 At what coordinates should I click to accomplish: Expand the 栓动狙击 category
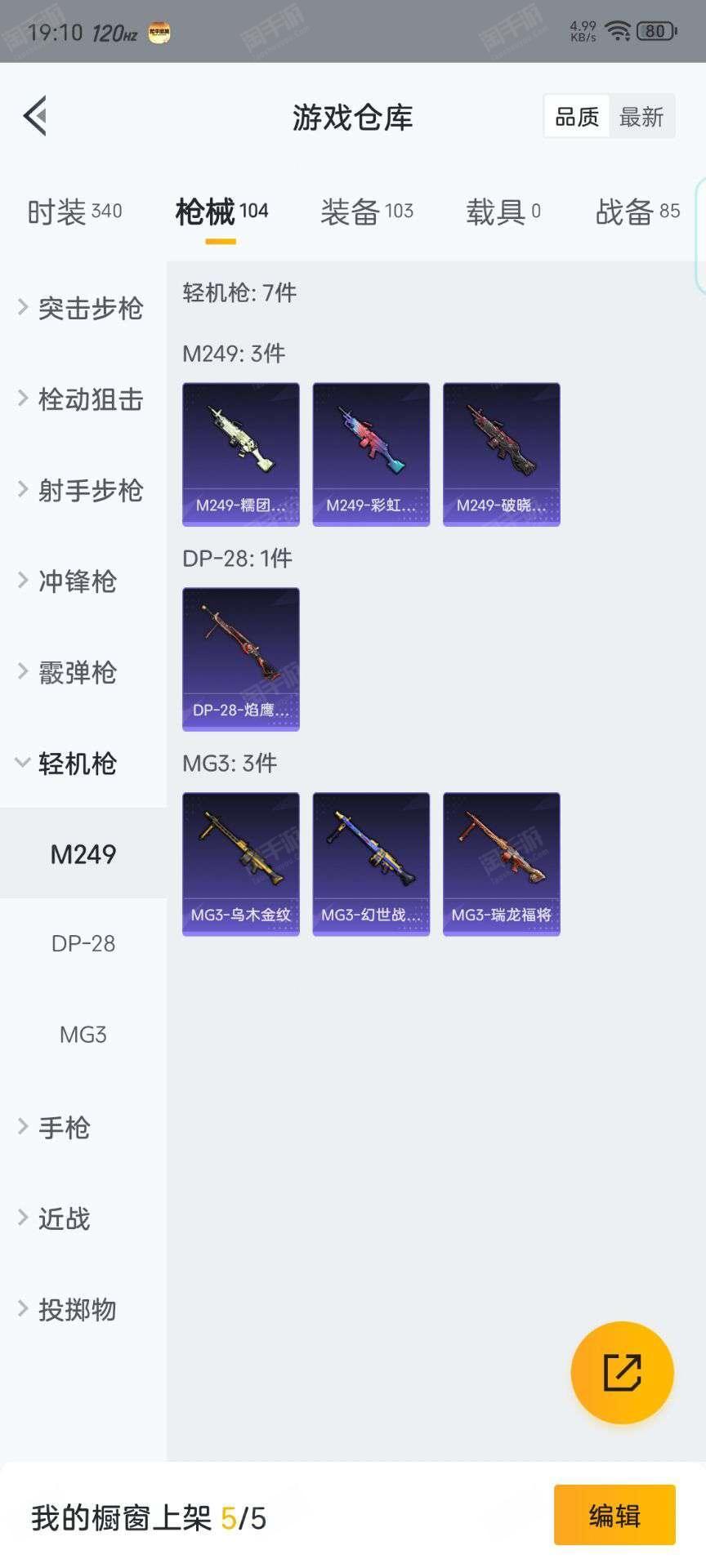[x=82, y=399]
